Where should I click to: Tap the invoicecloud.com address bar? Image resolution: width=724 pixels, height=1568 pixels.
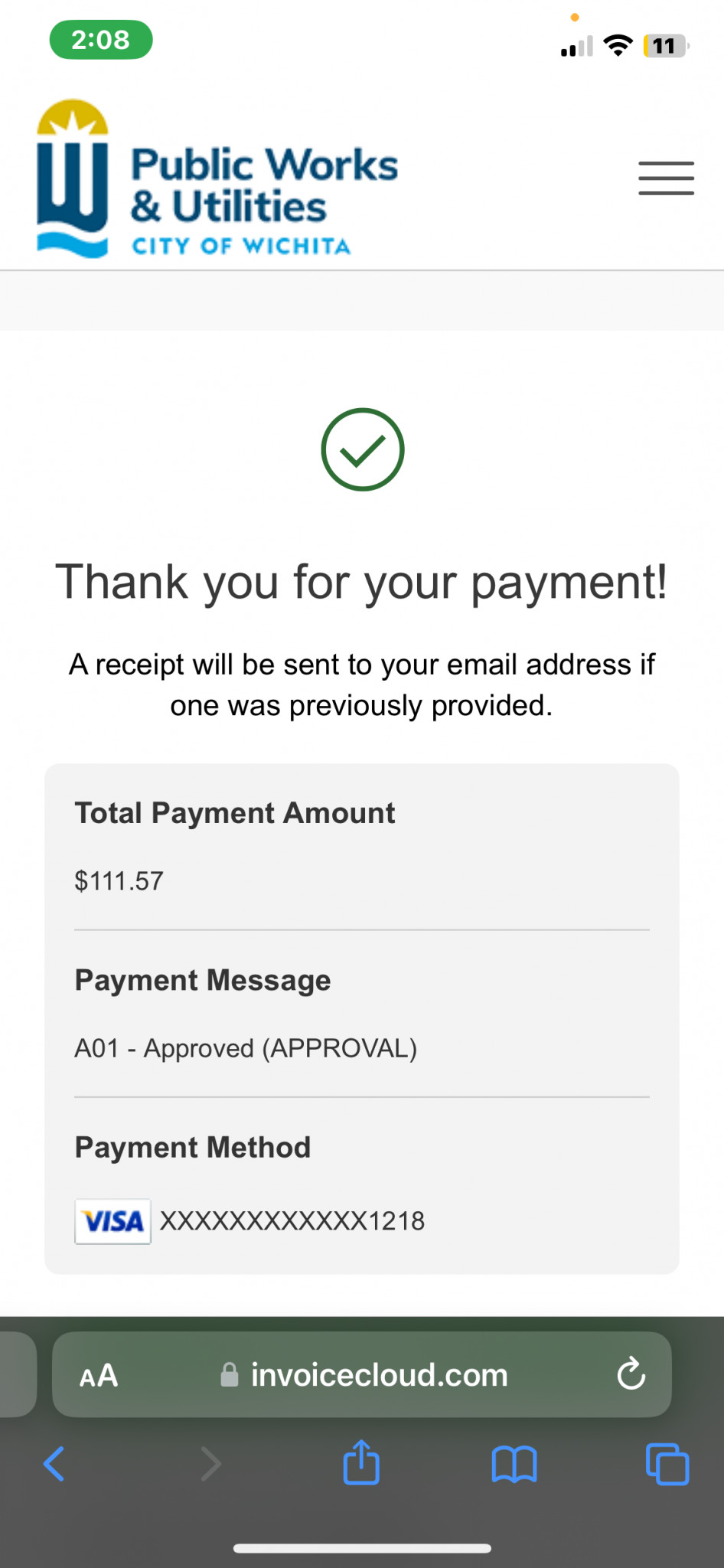point(362,1374)
